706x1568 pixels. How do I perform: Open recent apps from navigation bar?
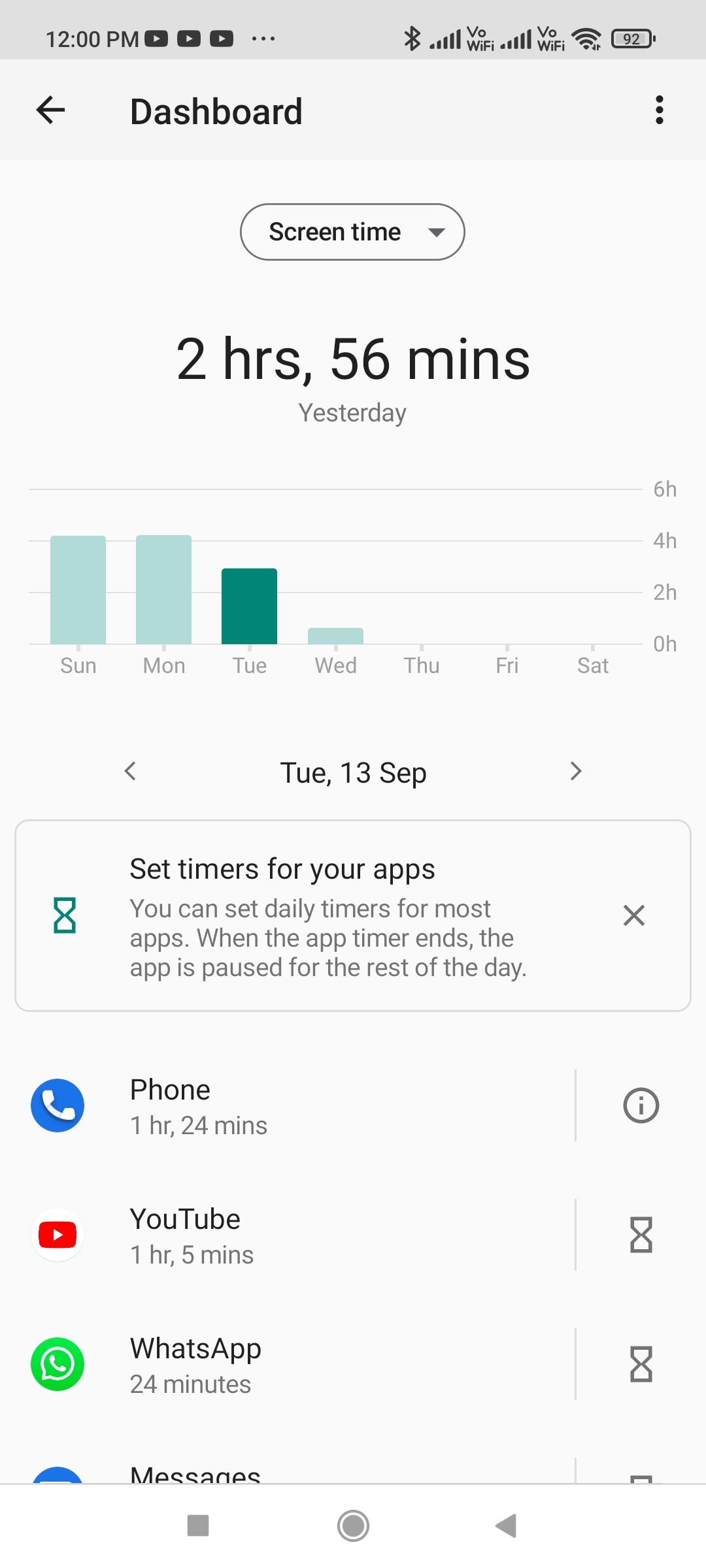pos(198,1526)
